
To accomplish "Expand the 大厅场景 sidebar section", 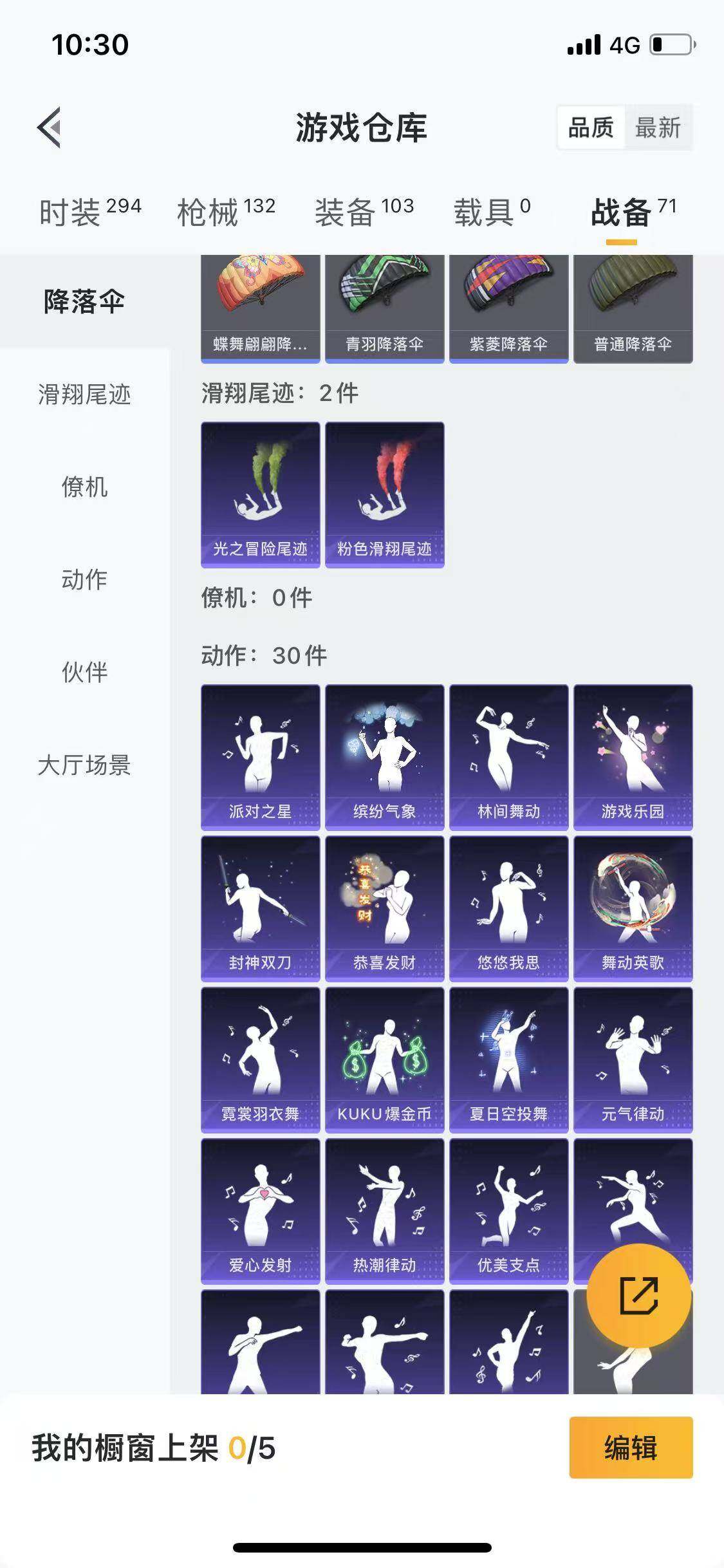I will [x=85, y=766].
